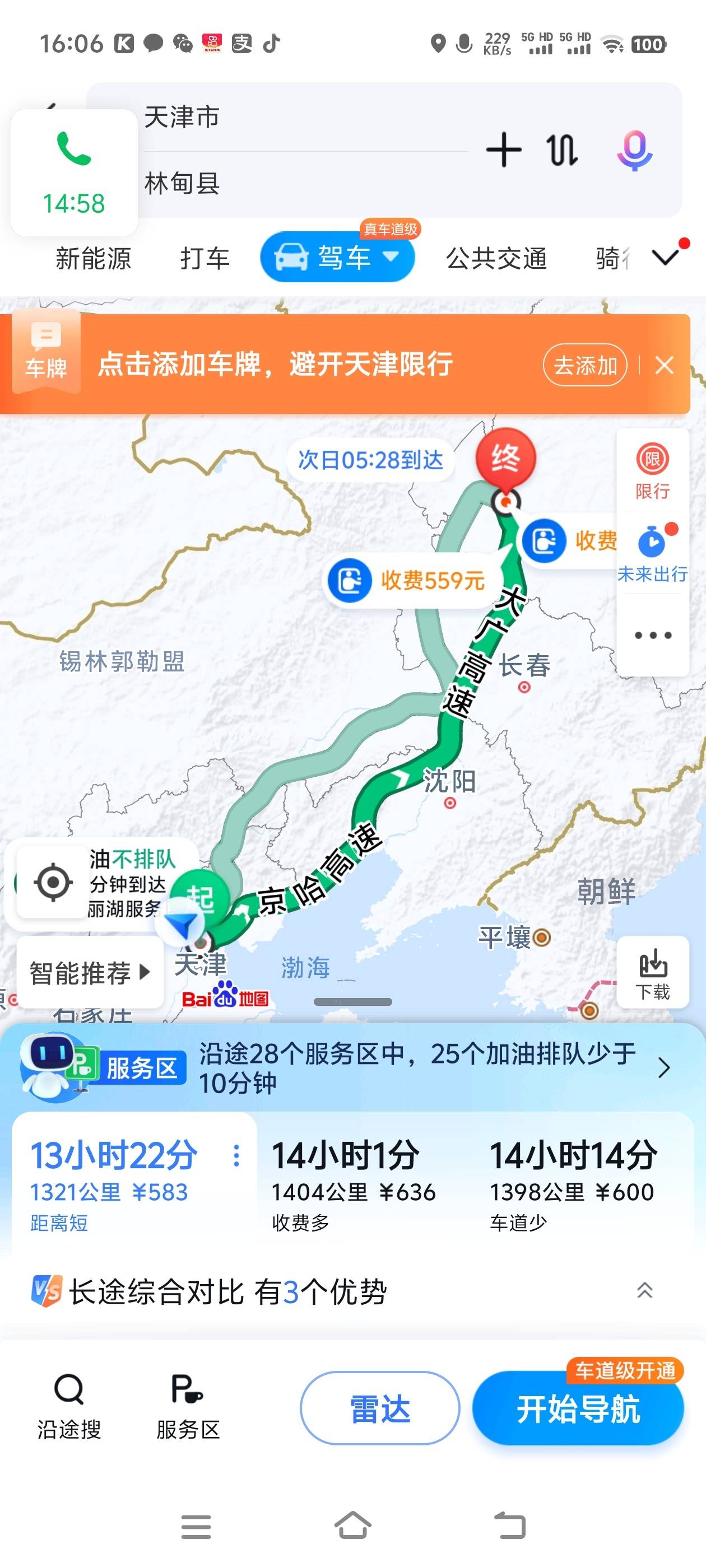This screenshot has height=1568, width=706.
Task: Tap 去添加 to add license plate
Action: coord(585,365)
